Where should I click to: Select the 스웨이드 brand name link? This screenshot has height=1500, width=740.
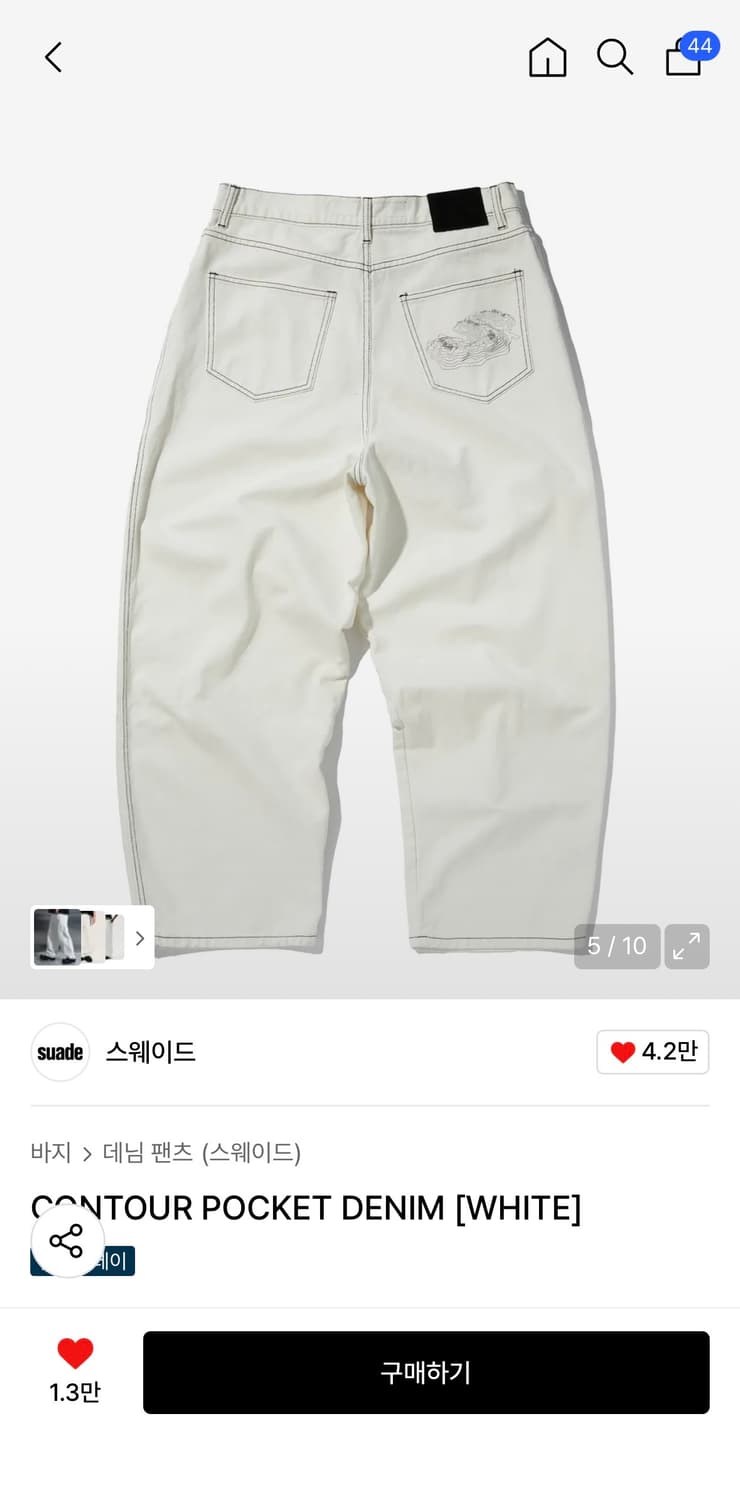click(150, 1052)
